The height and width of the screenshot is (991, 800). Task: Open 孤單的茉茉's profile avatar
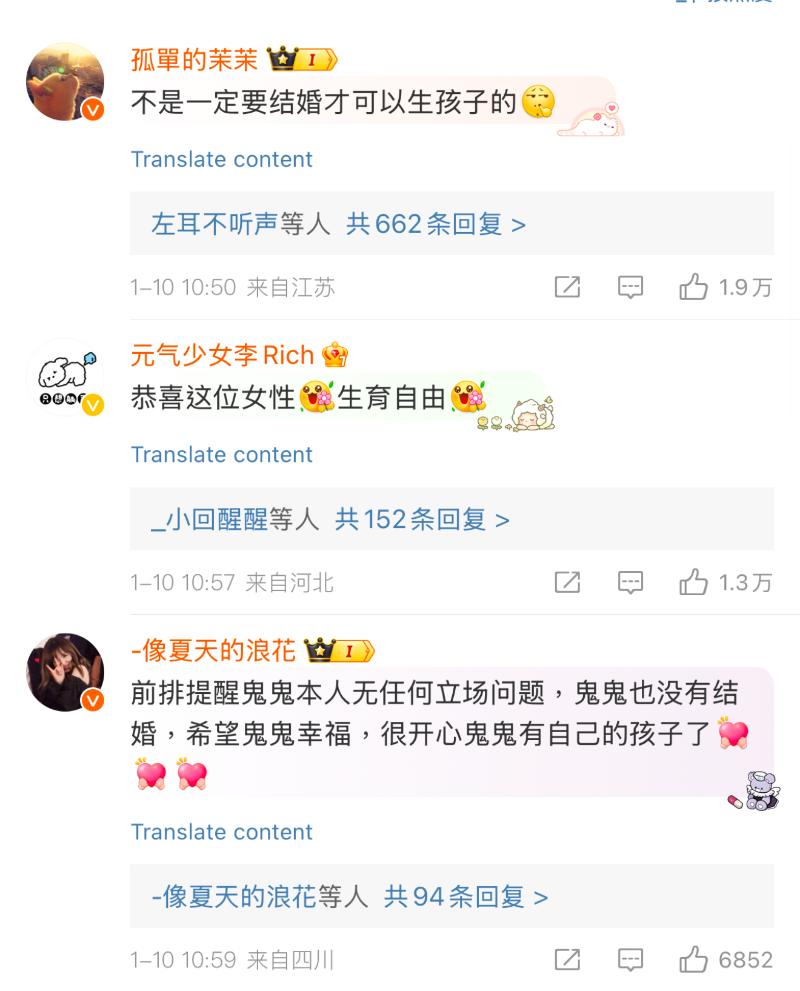tap(65, 82)
